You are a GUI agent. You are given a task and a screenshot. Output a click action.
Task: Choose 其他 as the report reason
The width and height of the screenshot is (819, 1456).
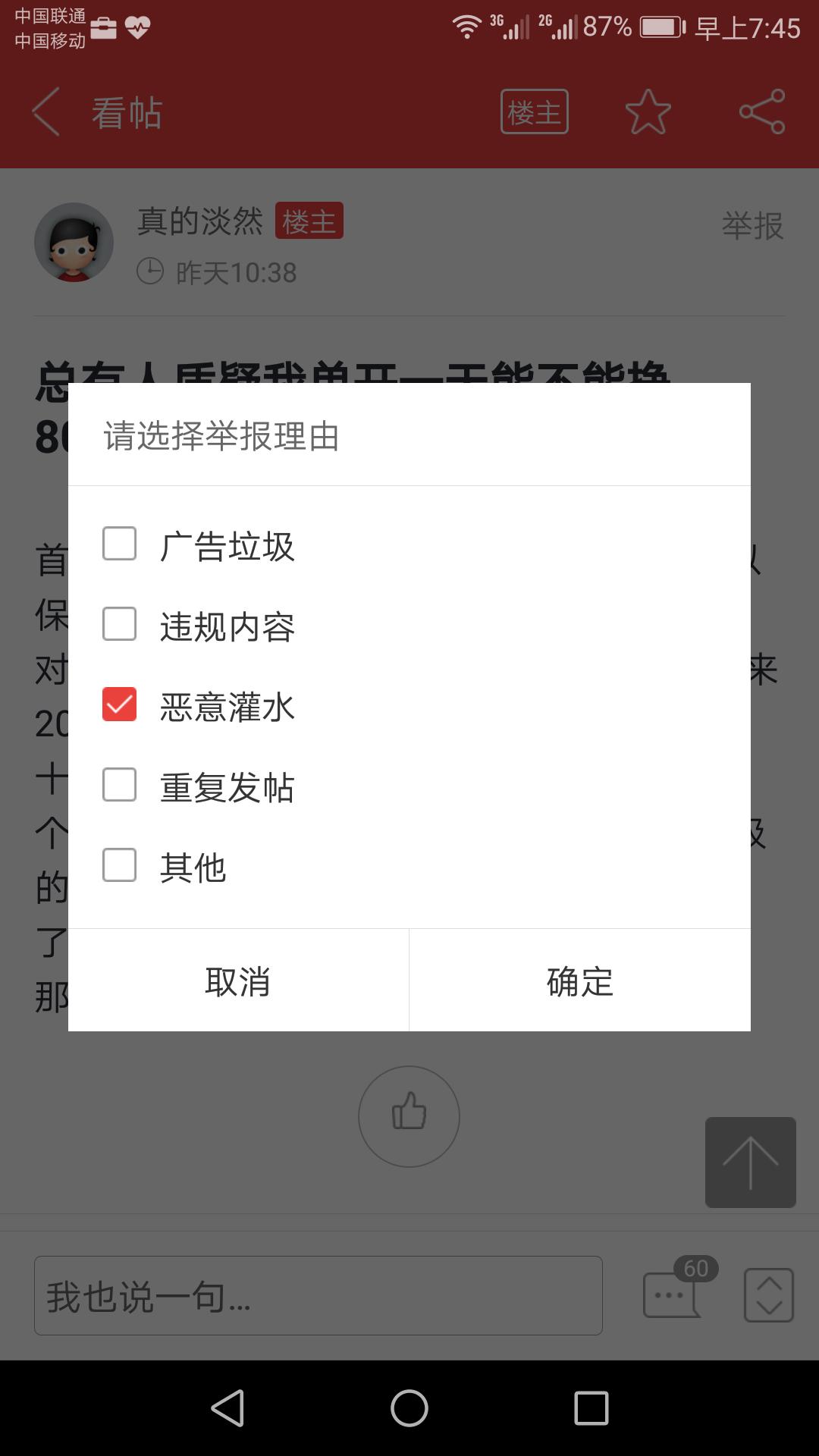tap(119, 865)
